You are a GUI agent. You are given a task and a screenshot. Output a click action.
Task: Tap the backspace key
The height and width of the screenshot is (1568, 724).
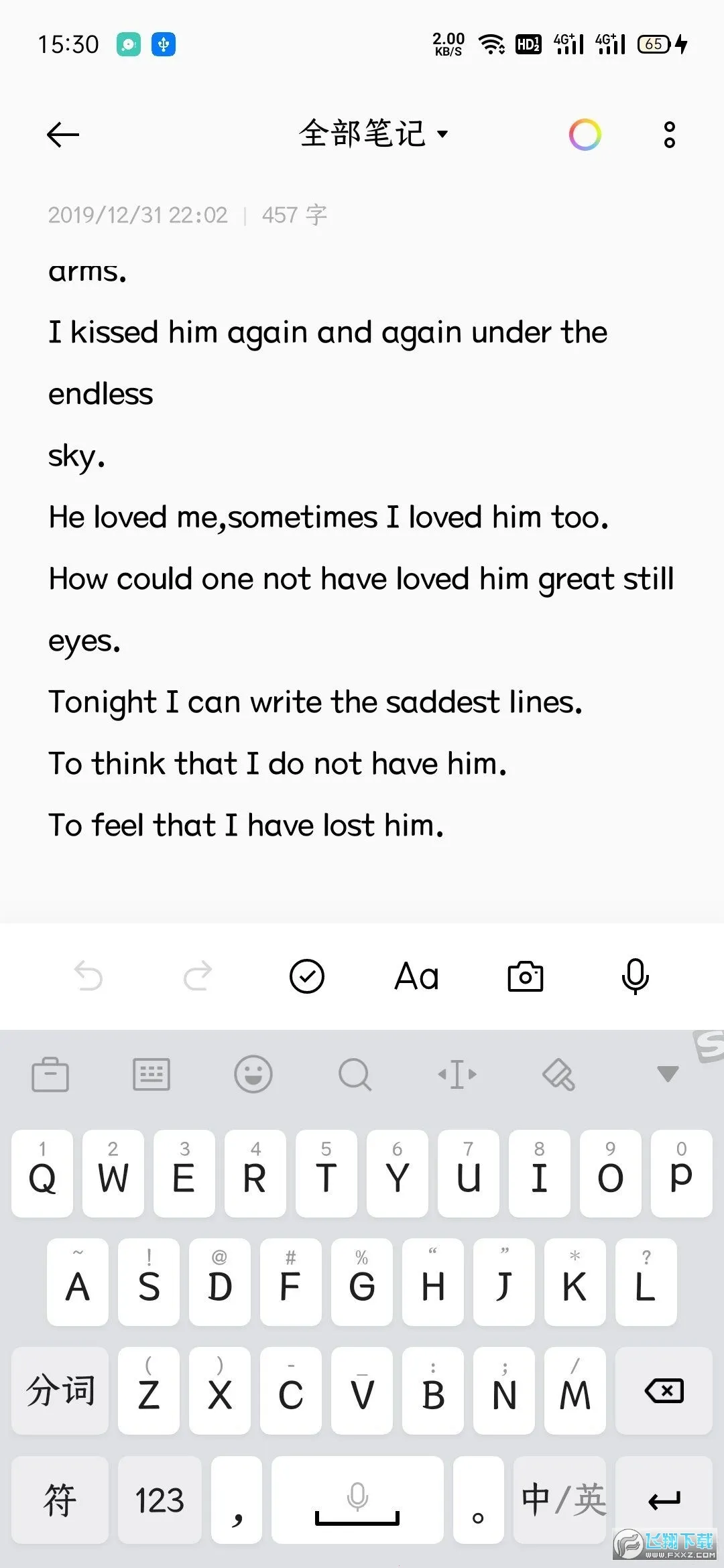pyautogui.click(x=664, y=1391)
